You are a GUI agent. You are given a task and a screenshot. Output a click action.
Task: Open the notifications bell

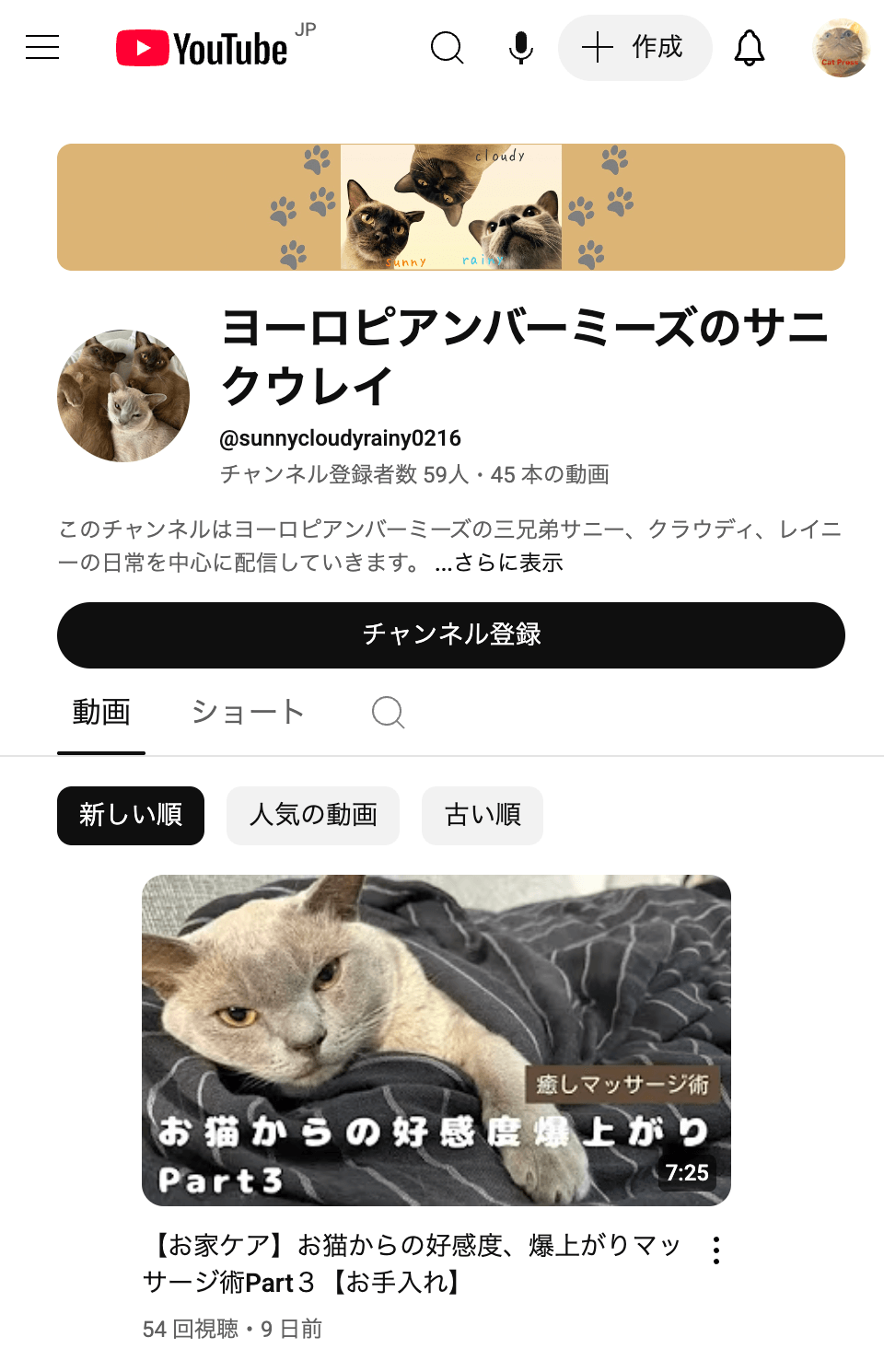750,47
